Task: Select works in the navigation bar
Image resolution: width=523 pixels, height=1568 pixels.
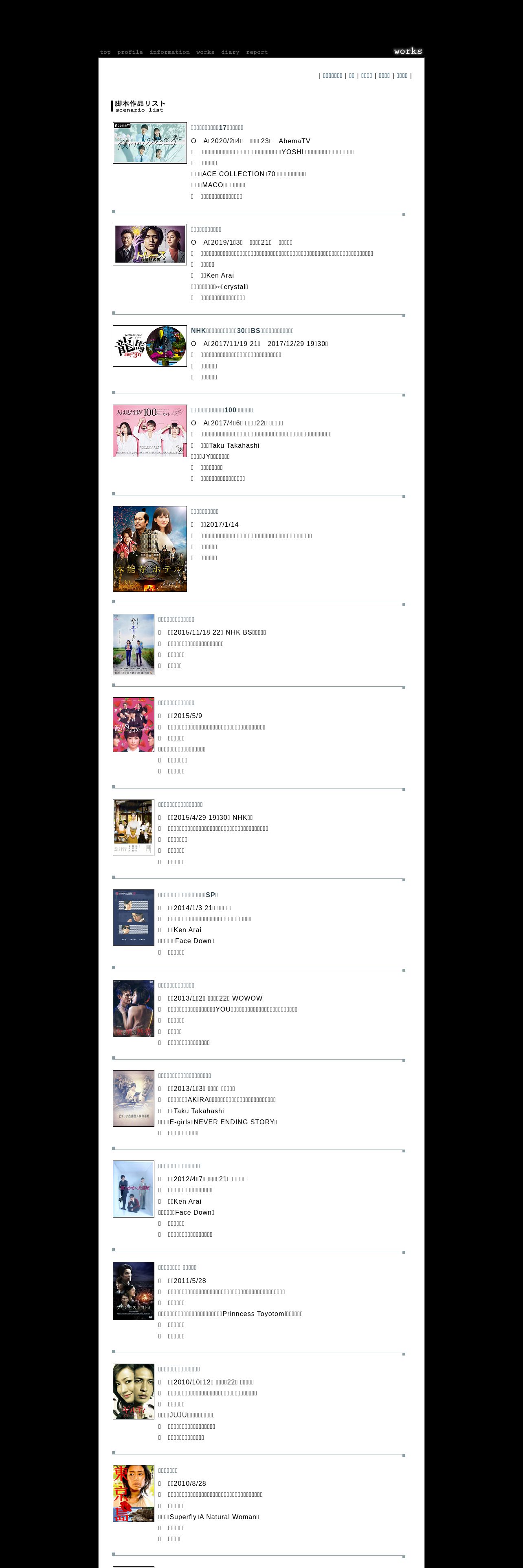Action: (205, 53)
